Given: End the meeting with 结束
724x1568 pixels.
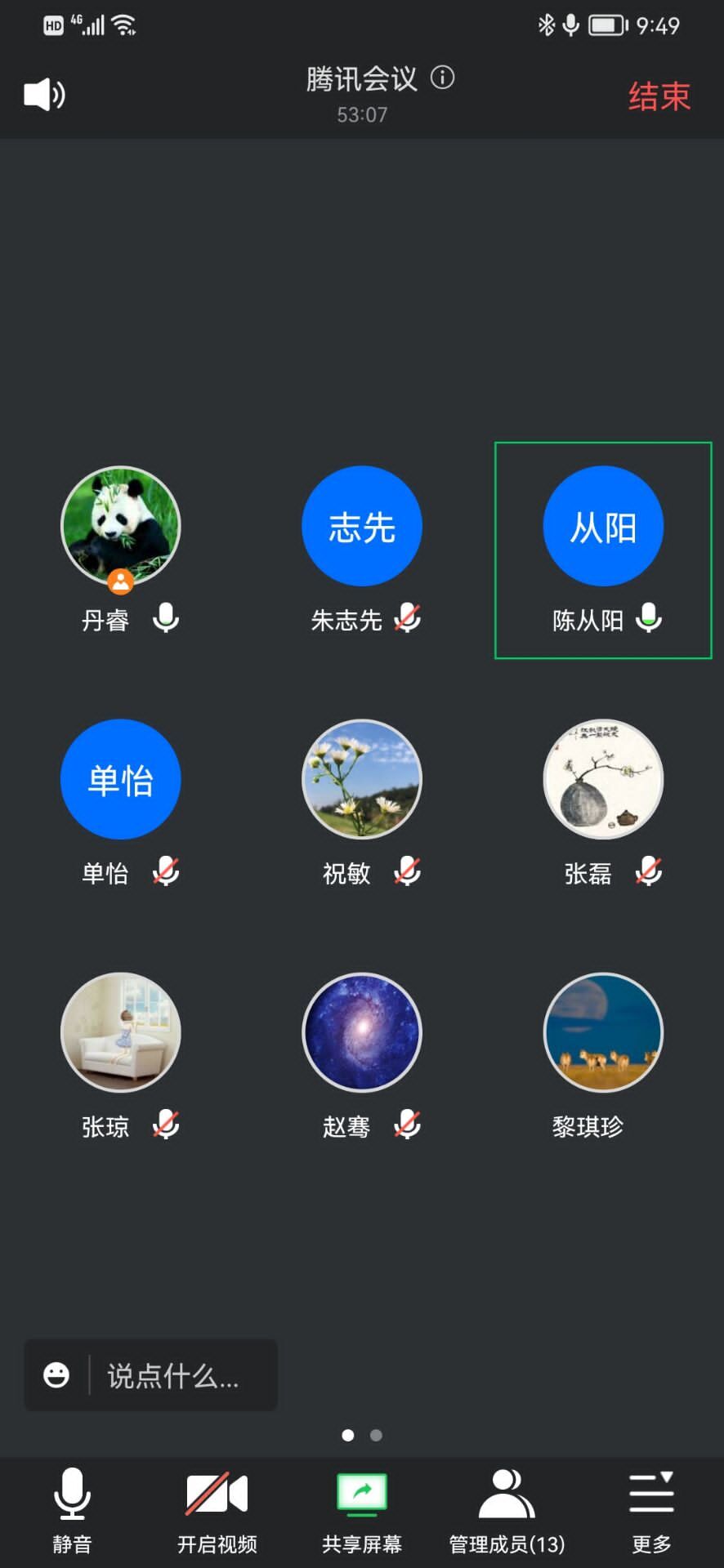Looking at the screenshot, I should coord(659,96).
